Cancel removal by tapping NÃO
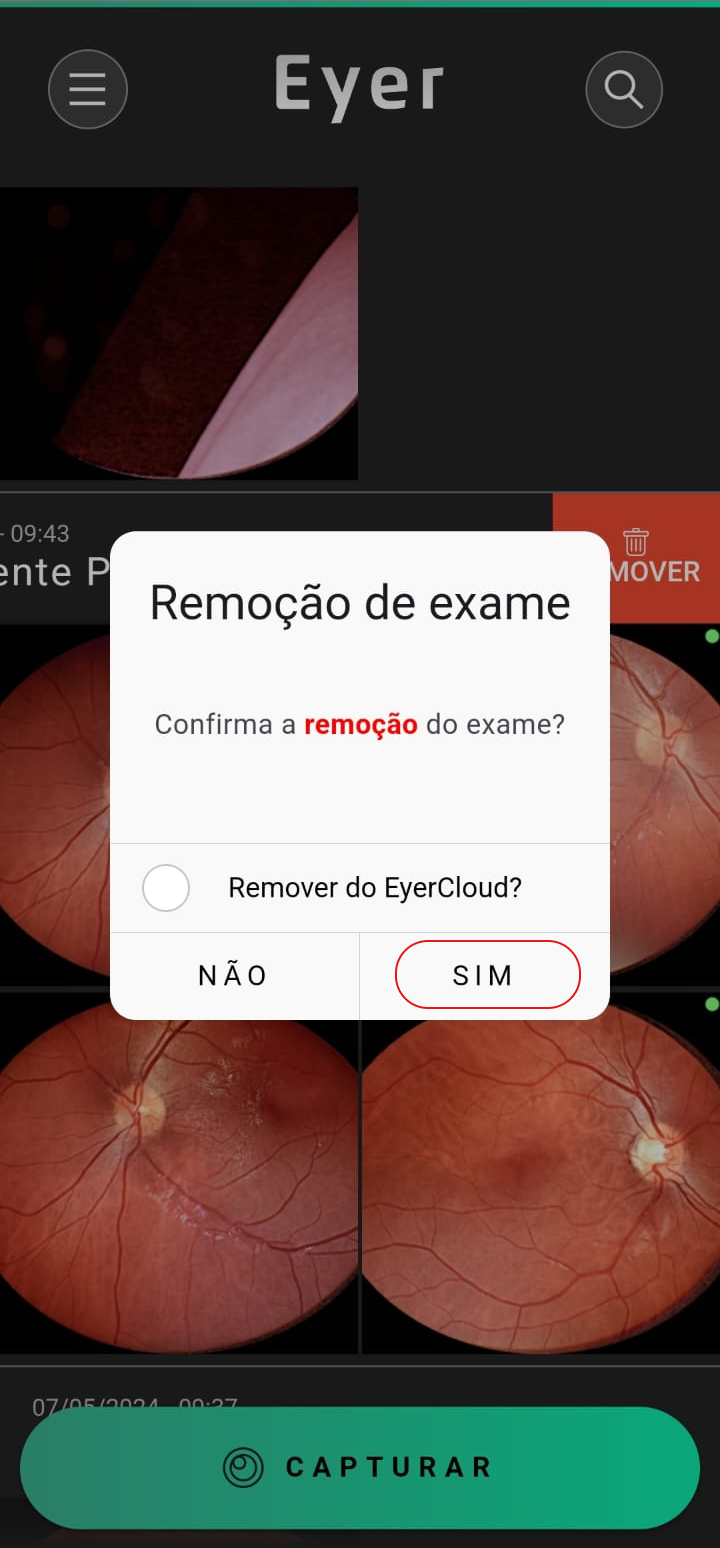The width and height of the screenshot is (720, 1548). point(234,976)
